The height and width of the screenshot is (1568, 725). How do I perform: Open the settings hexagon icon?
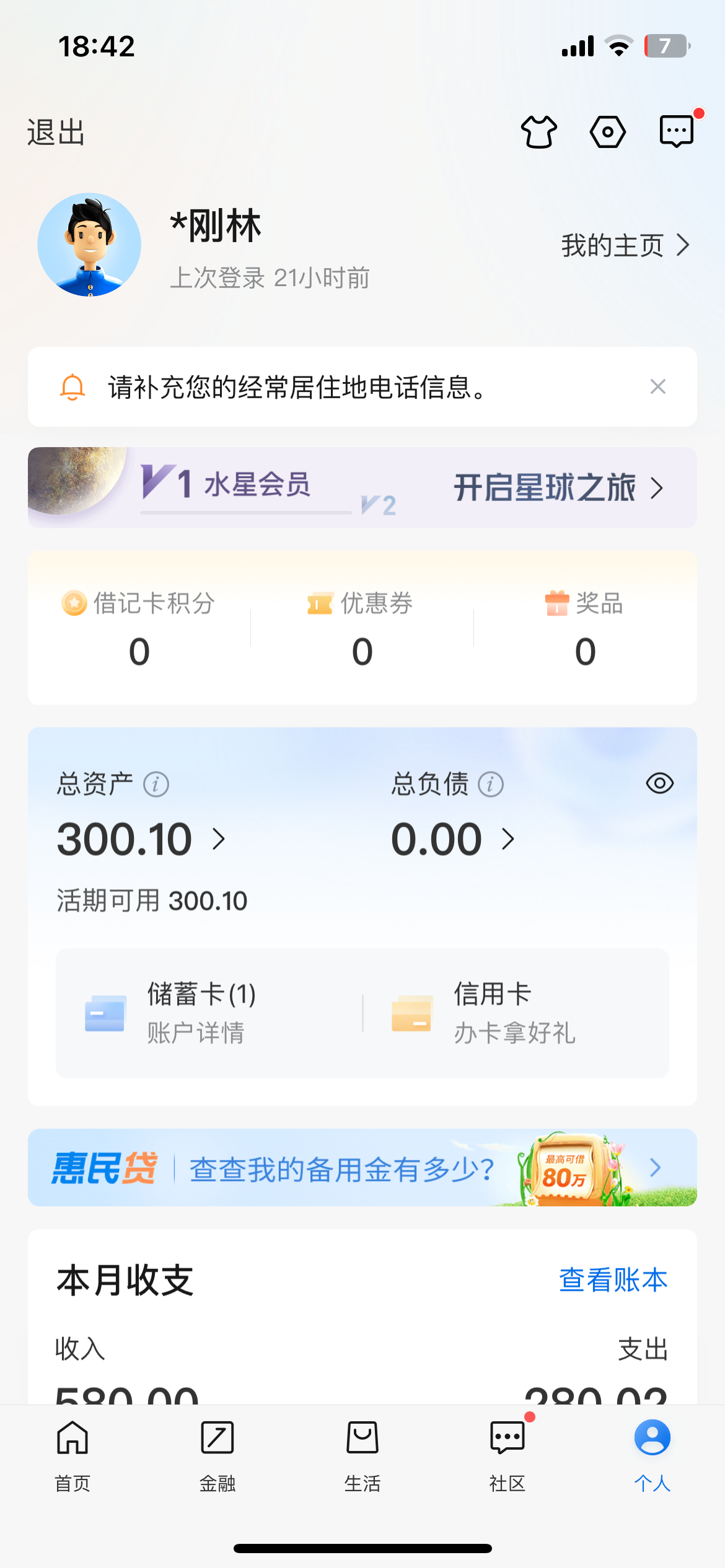[x=607, y=132]
